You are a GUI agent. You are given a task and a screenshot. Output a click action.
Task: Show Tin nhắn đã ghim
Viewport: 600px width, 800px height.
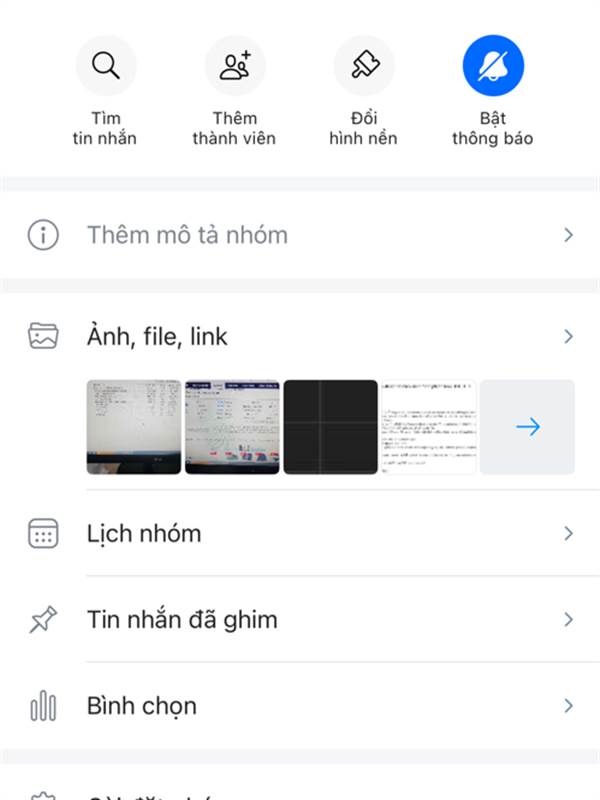click(x=300, y=620)
